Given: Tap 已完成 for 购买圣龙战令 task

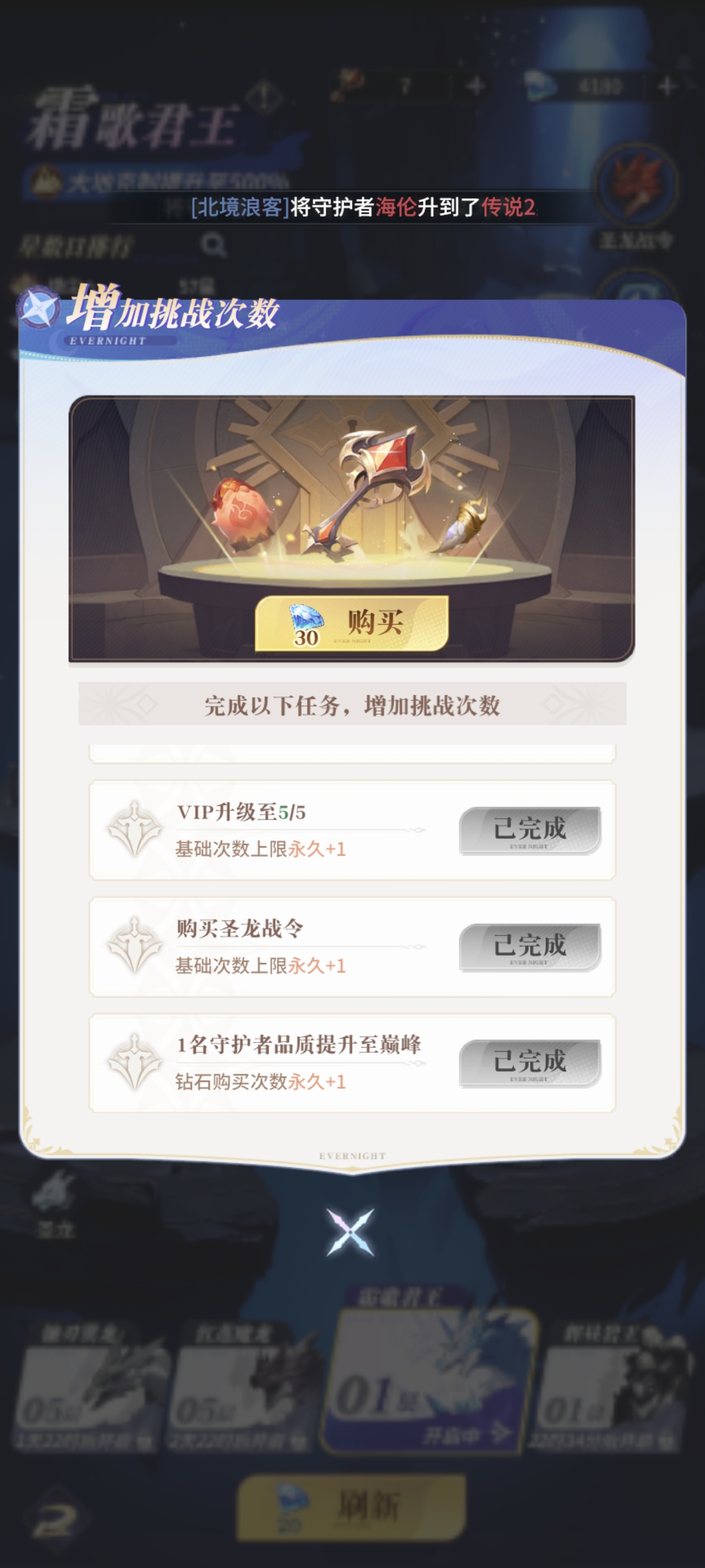Looking at the screenshot, I should click(529, 946).
